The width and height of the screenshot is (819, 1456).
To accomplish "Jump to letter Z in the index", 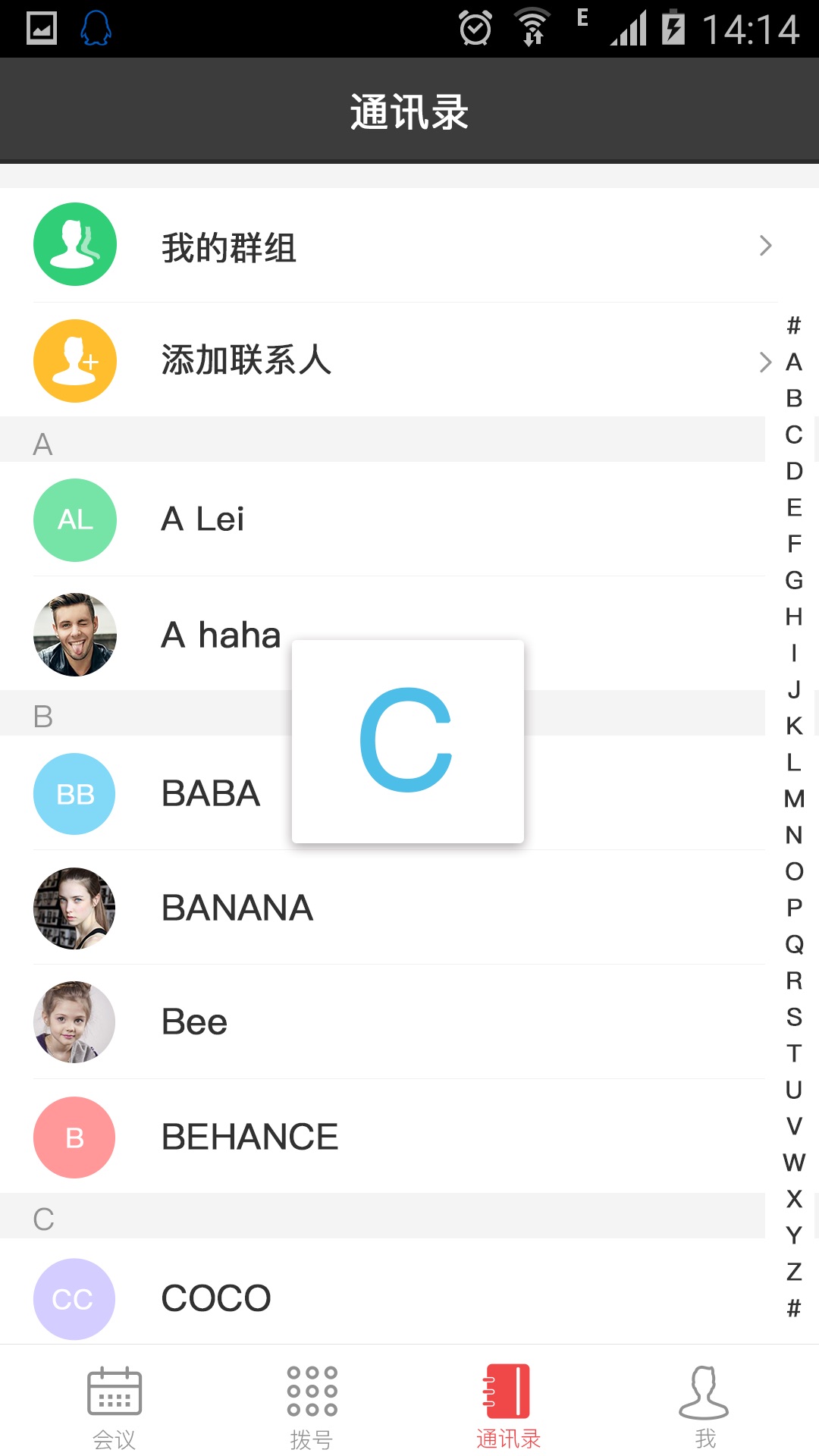I will click(x=794, y=1272).
